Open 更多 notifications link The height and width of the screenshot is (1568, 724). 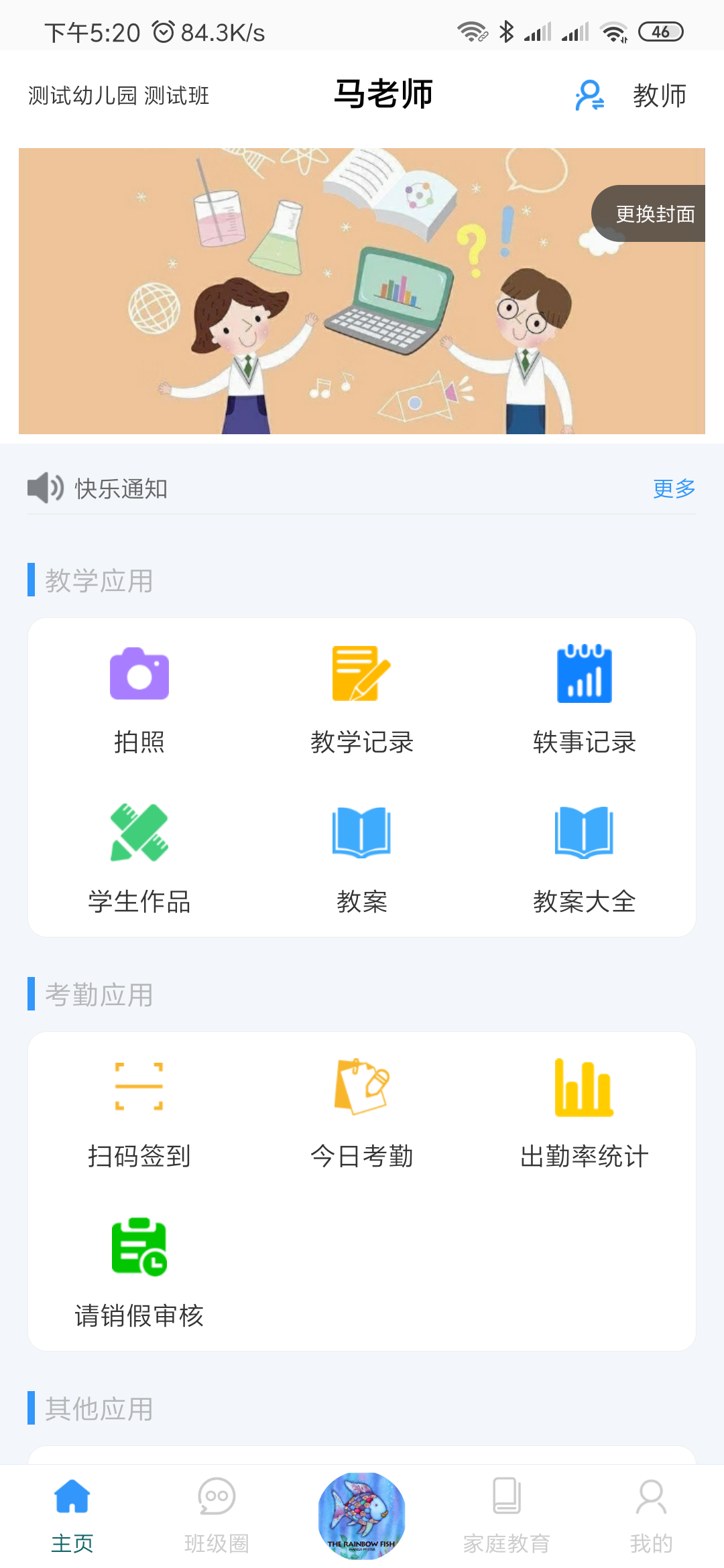[674, 488]
